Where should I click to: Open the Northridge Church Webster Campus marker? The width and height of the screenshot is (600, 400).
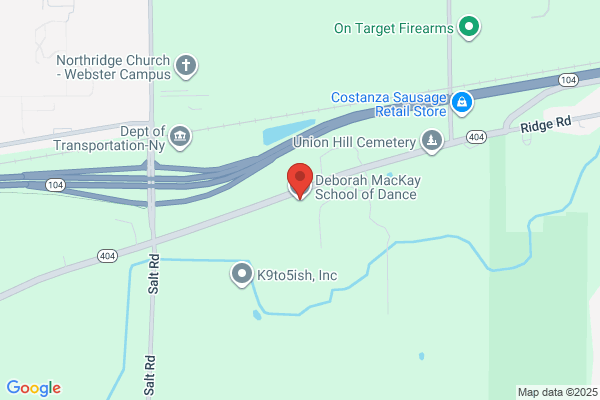(x=185, y=66)
